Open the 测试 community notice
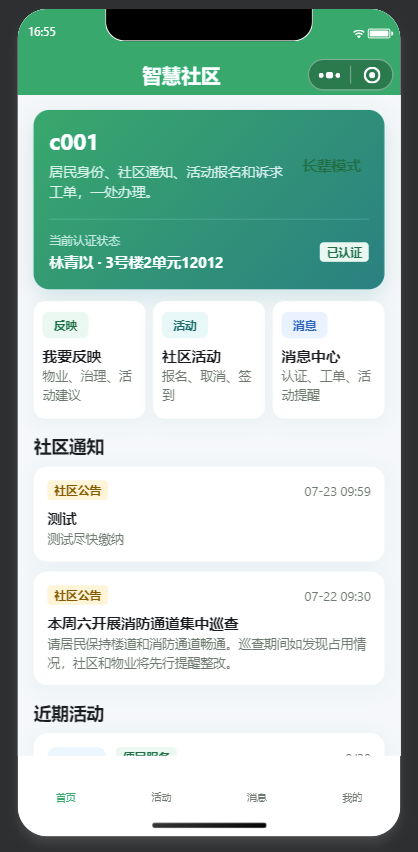This screenshot has height=852, width=418. pos(209,514)
